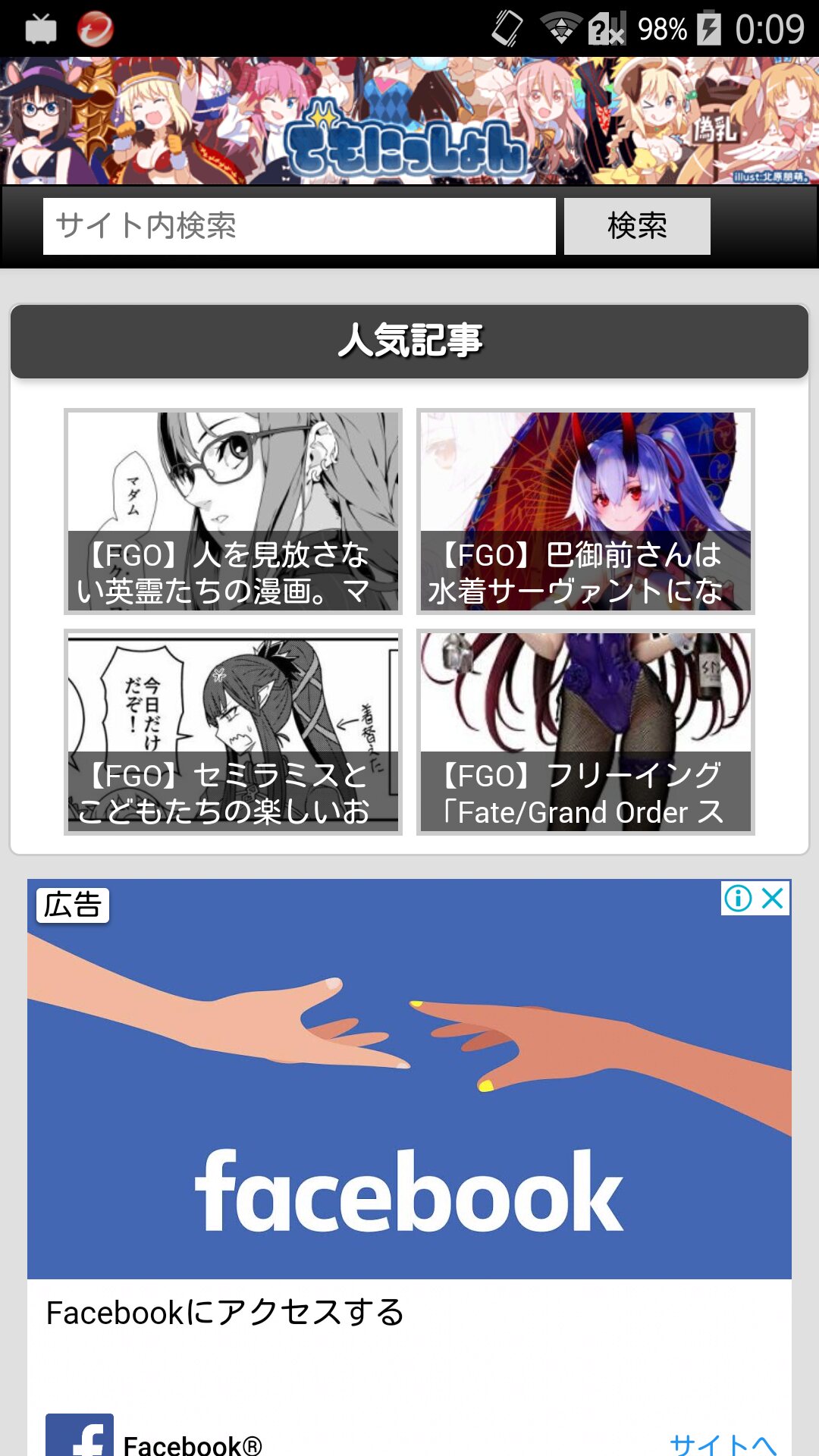Image resolution: width=819 pixels, height=1456 pixels.
Task: Open the フリーイング Fate/Grand Order article
Action: coord(585,732)
